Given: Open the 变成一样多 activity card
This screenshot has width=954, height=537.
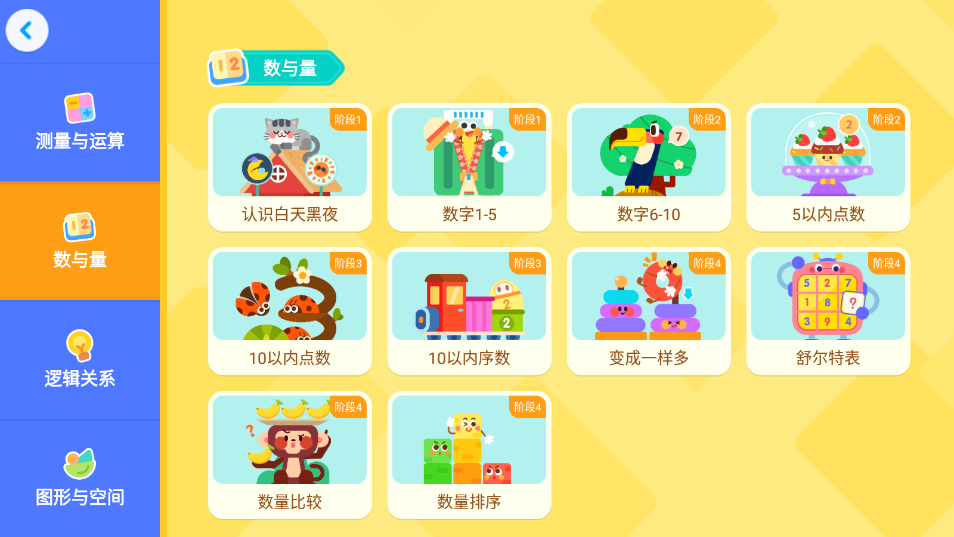Looking at the screenshot, I should pyautogui.click(x=649, y=311).
